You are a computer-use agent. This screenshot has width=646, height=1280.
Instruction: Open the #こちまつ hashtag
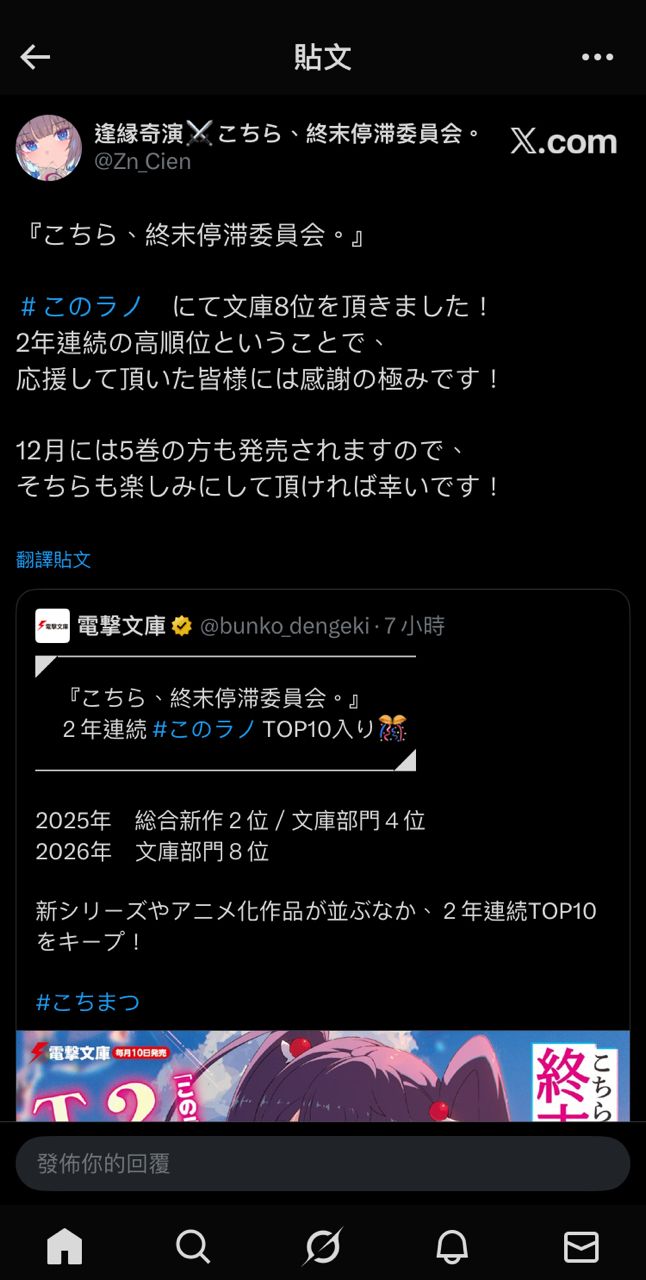88,1002
